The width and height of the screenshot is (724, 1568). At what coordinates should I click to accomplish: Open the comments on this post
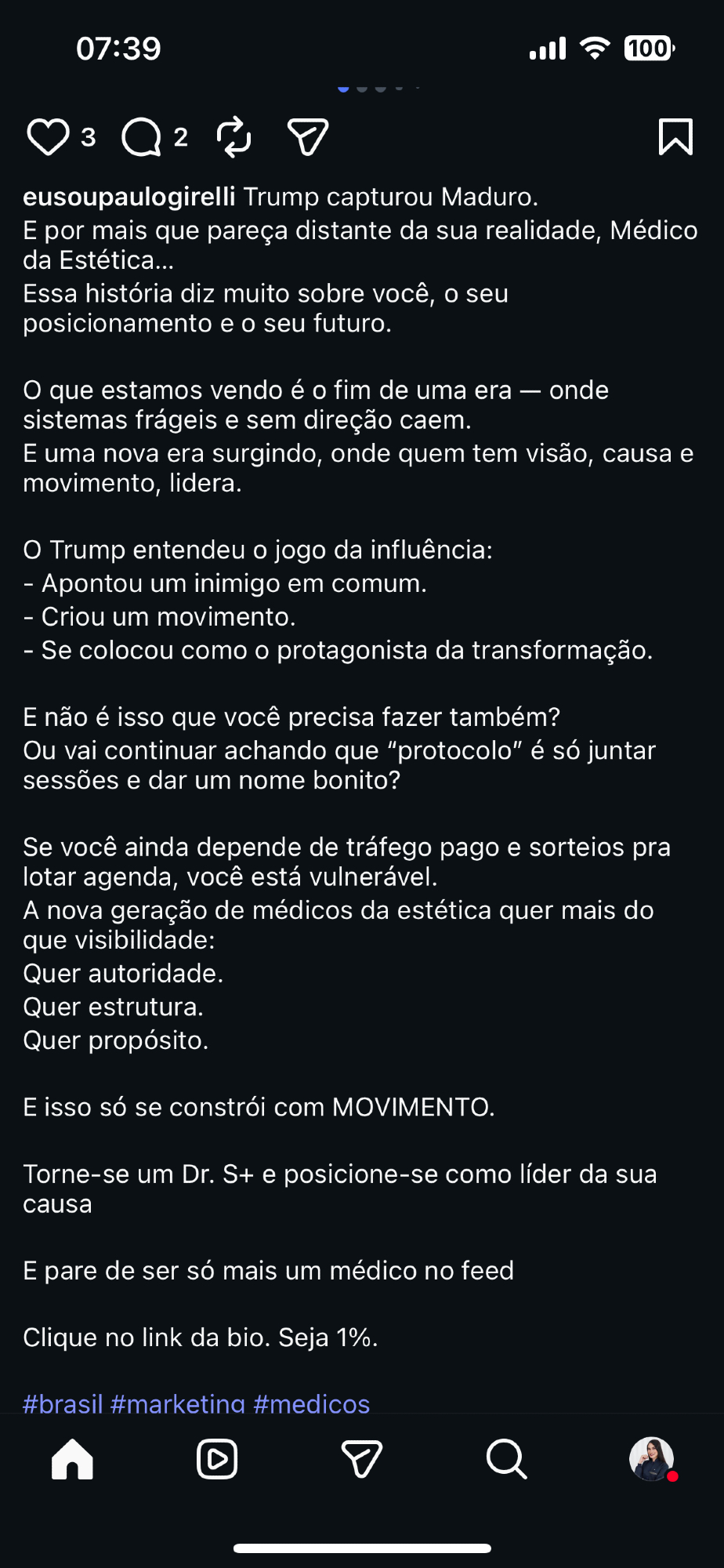(x=141, y=137)
